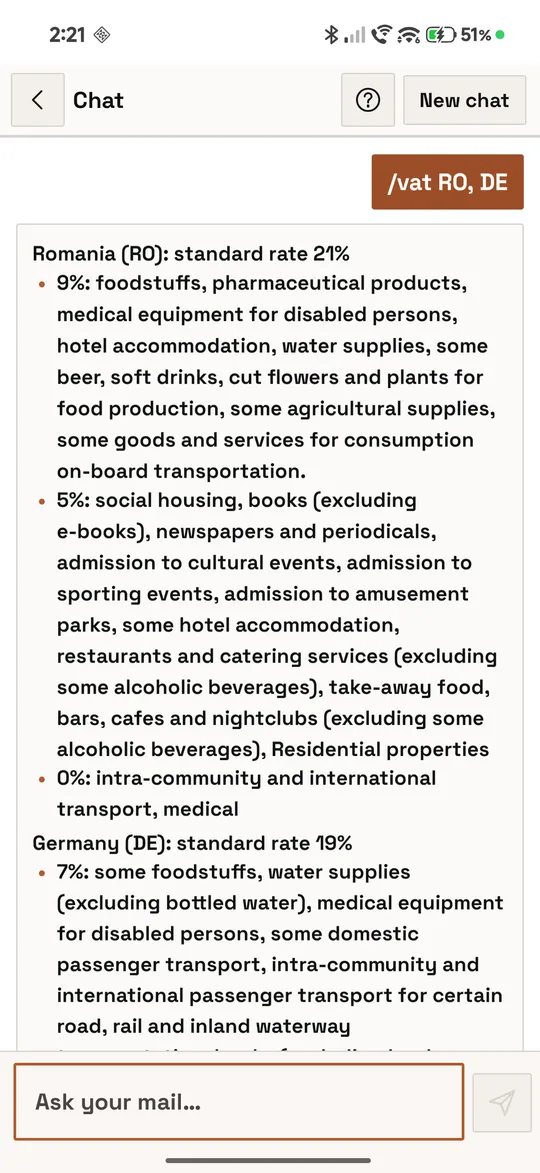Go back using the back arrow

pyautogui.click(x=37, y=99)
